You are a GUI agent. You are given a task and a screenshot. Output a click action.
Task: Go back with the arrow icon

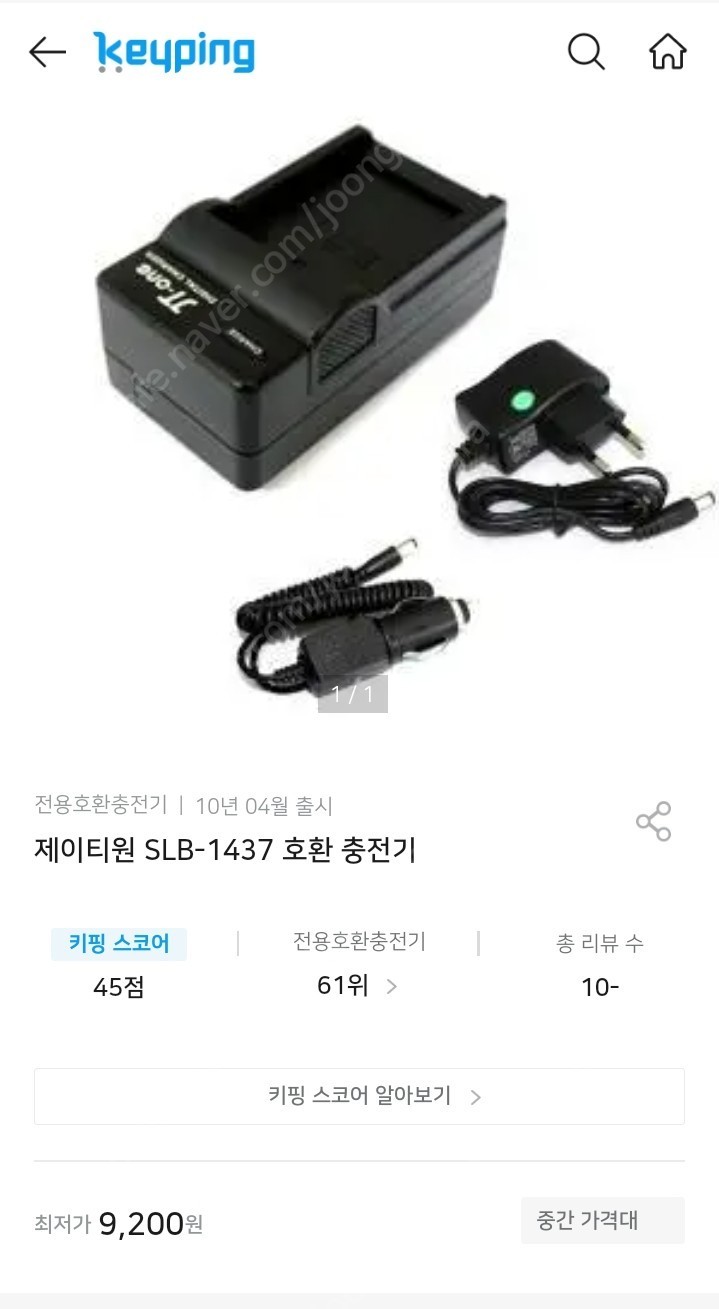tap(47, 52)
